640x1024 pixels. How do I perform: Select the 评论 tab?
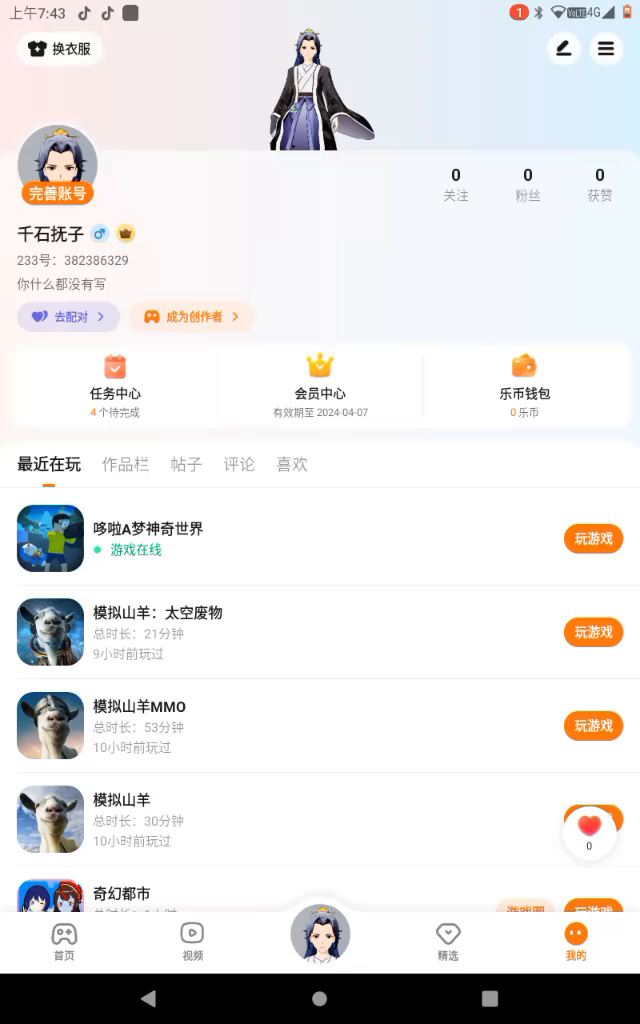(x=239, y=464)
